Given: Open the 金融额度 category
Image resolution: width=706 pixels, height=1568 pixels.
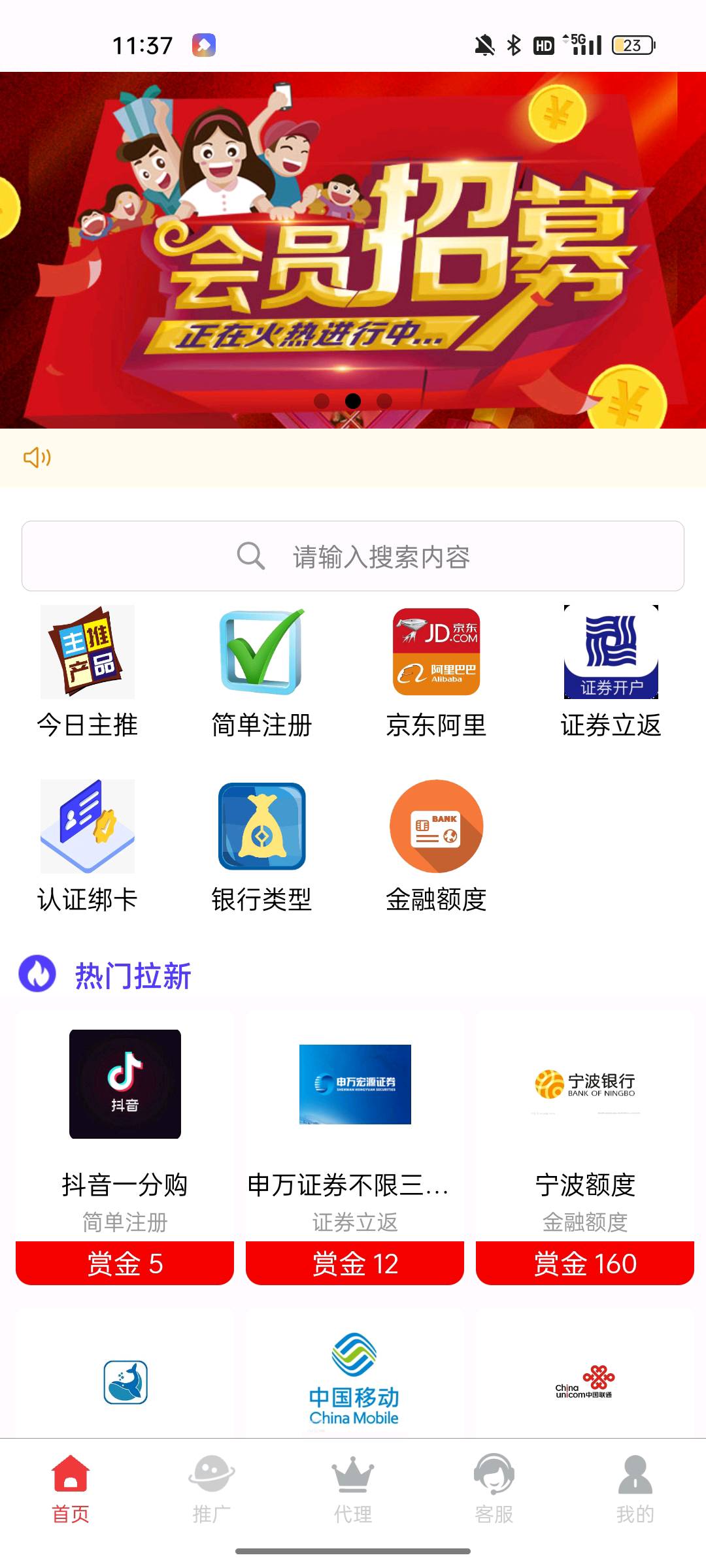Looking at the screenshot, I should (436, 845).
